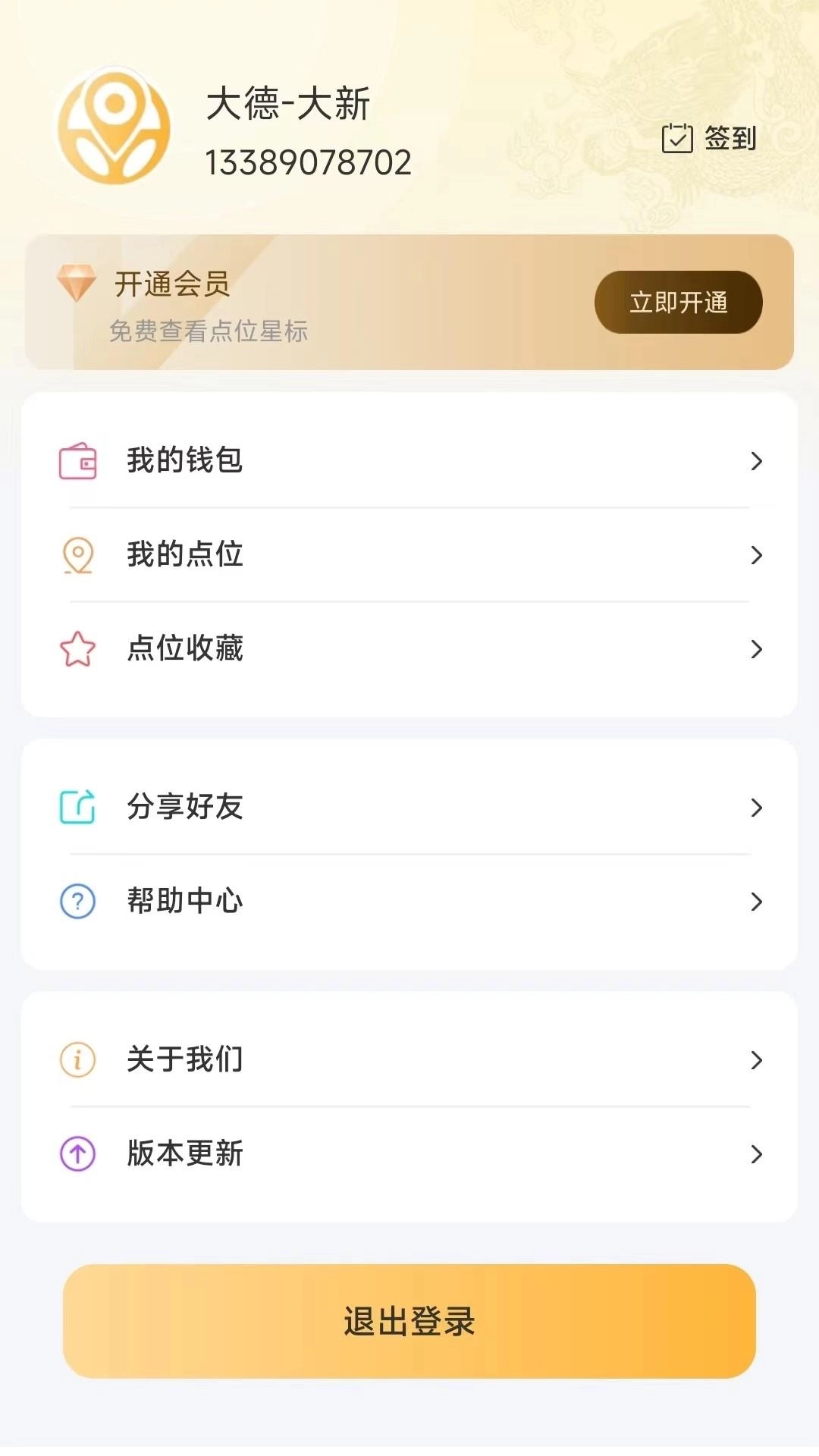Click the 分享好友 share icon
This screenshot has height=1456, width=819.
(x=77, y=808)
